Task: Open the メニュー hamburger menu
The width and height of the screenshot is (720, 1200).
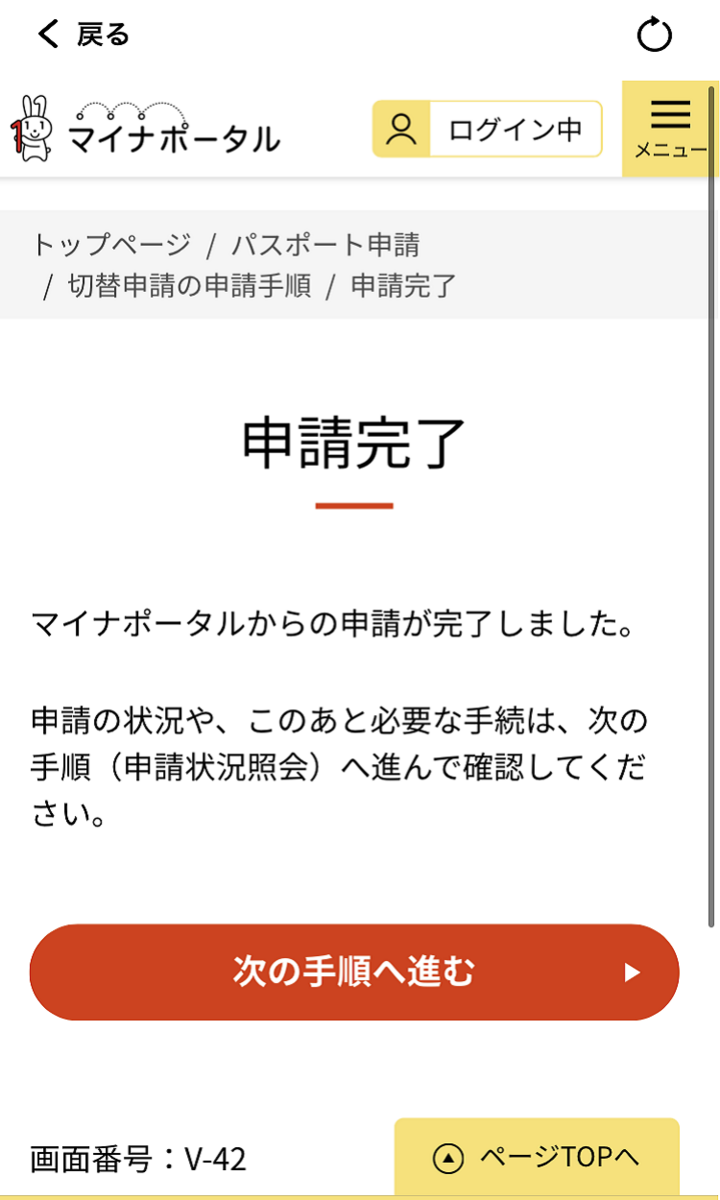Action: click(670, 129)
